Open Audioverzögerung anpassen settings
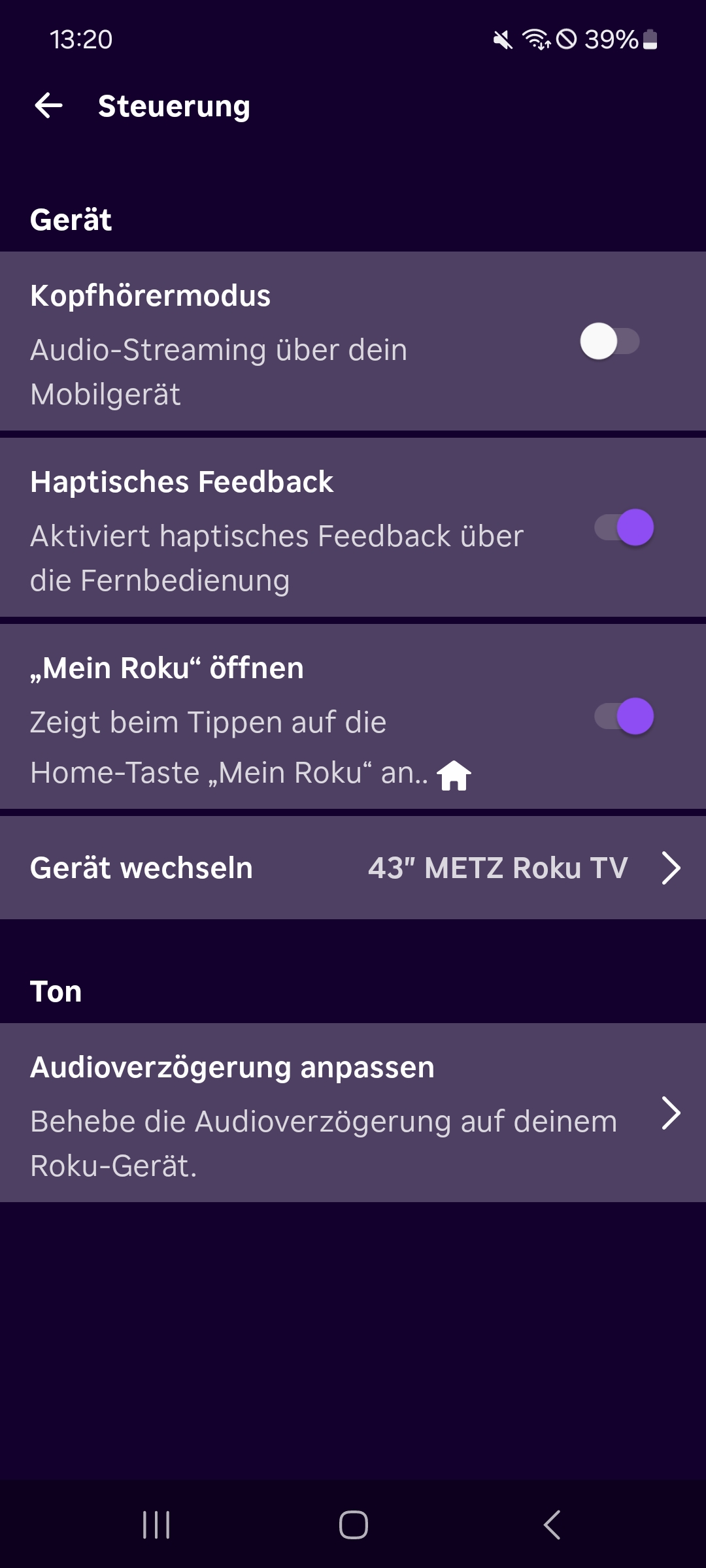Screen dimensions: 706x1568 tap(353, 1113)
